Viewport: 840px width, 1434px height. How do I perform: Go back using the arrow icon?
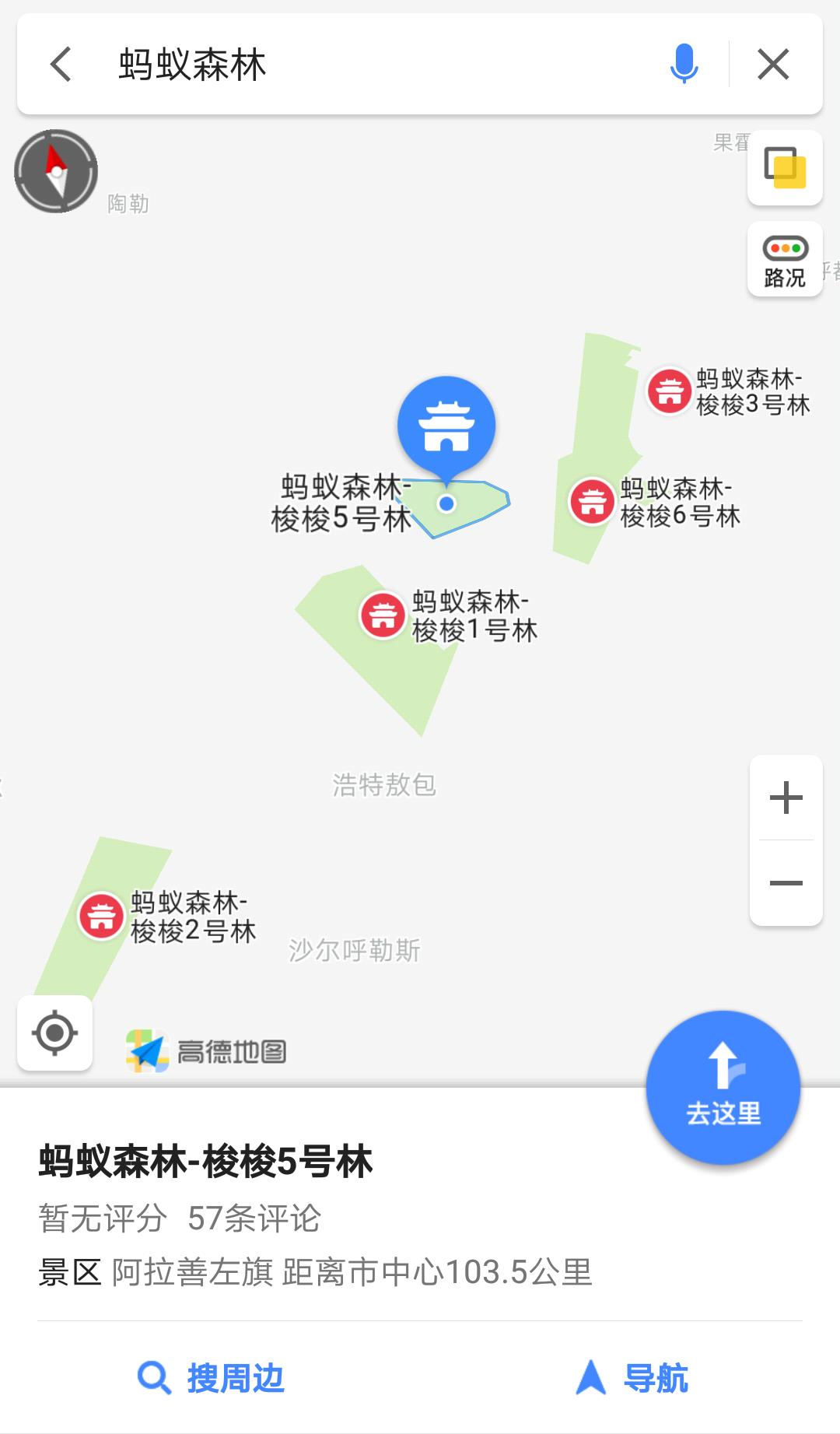point(61,64)
